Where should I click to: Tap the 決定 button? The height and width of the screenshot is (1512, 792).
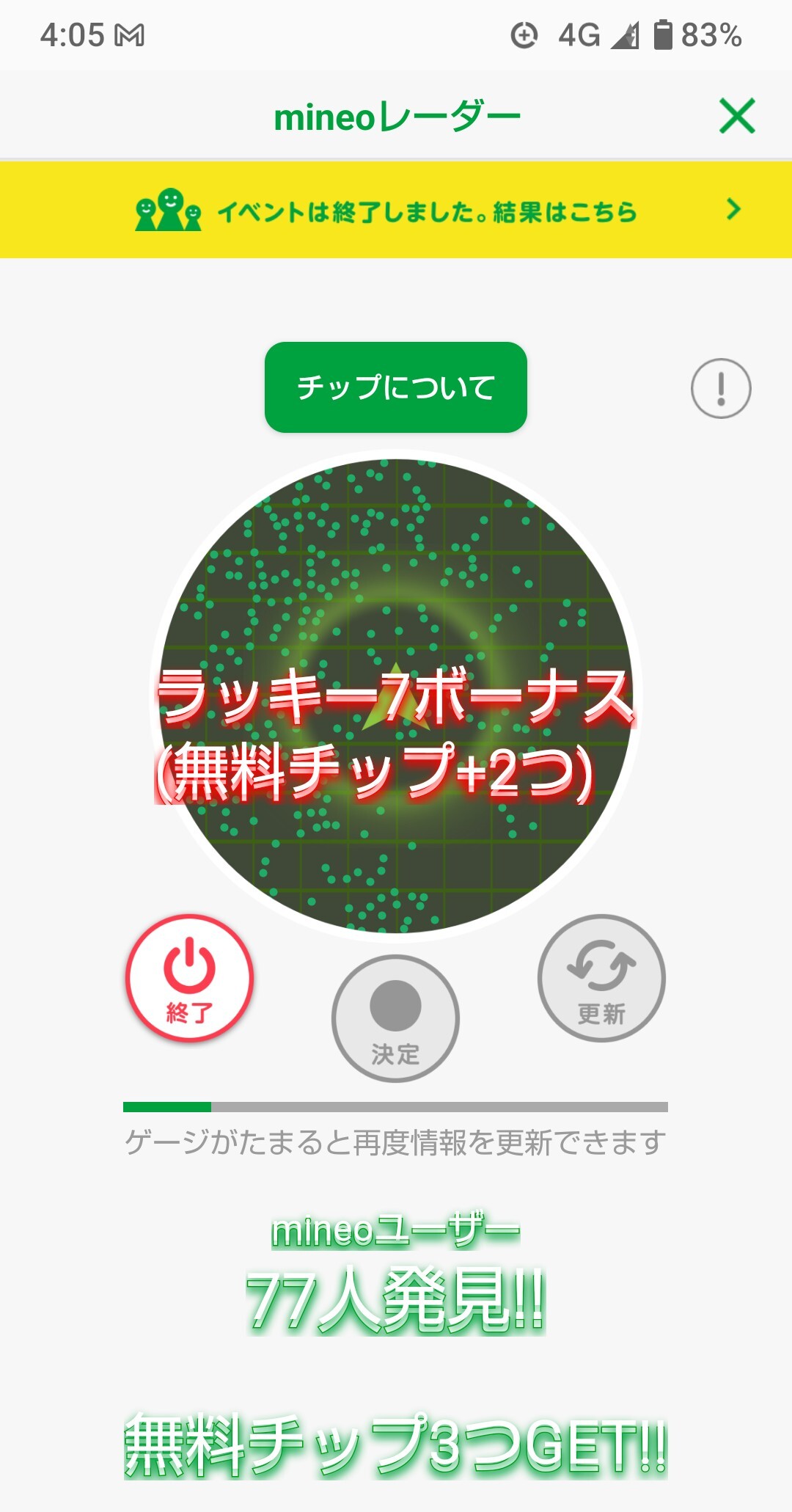(x=395, y=1018)
